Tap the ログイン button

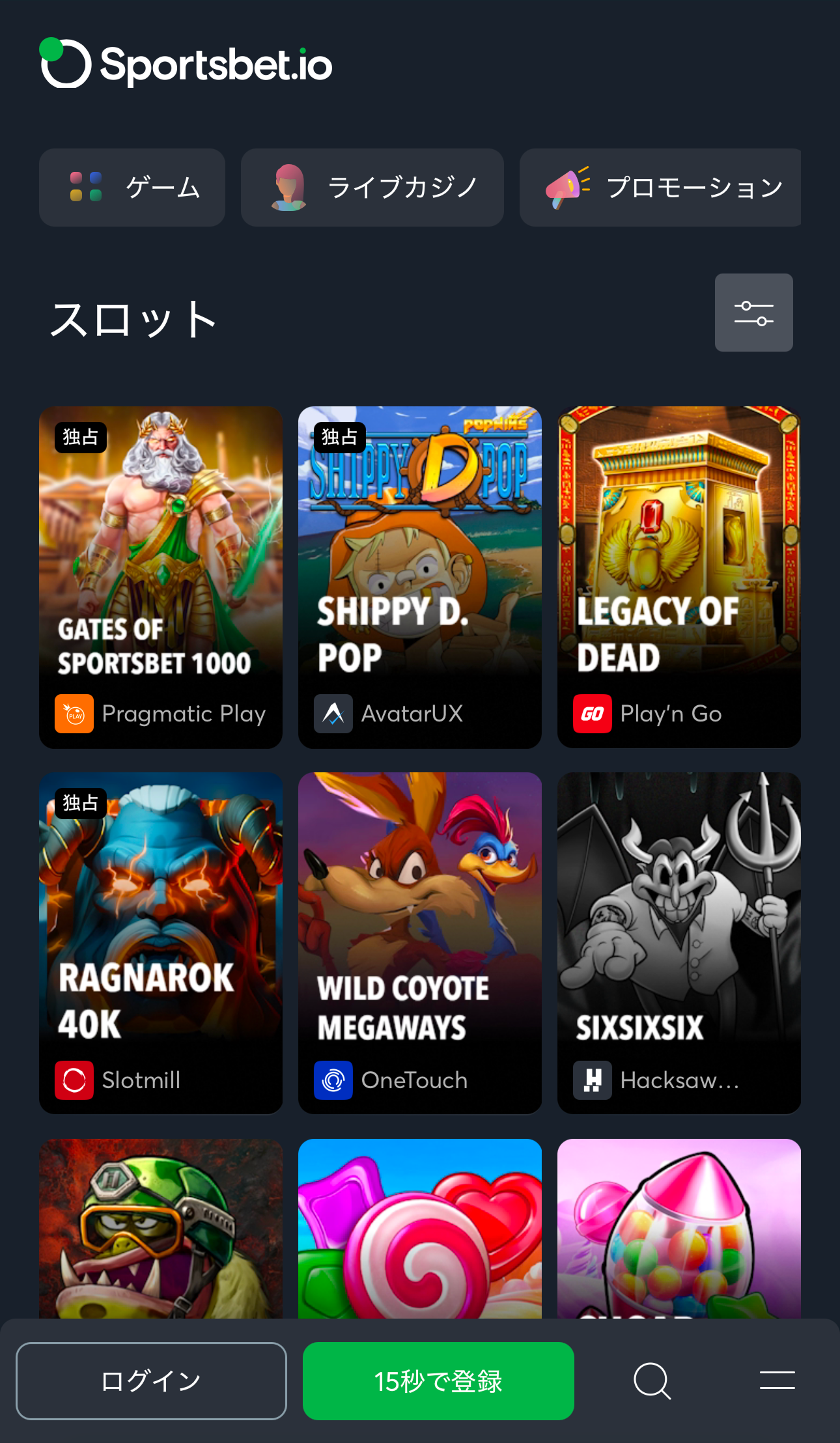point(151,1380)
